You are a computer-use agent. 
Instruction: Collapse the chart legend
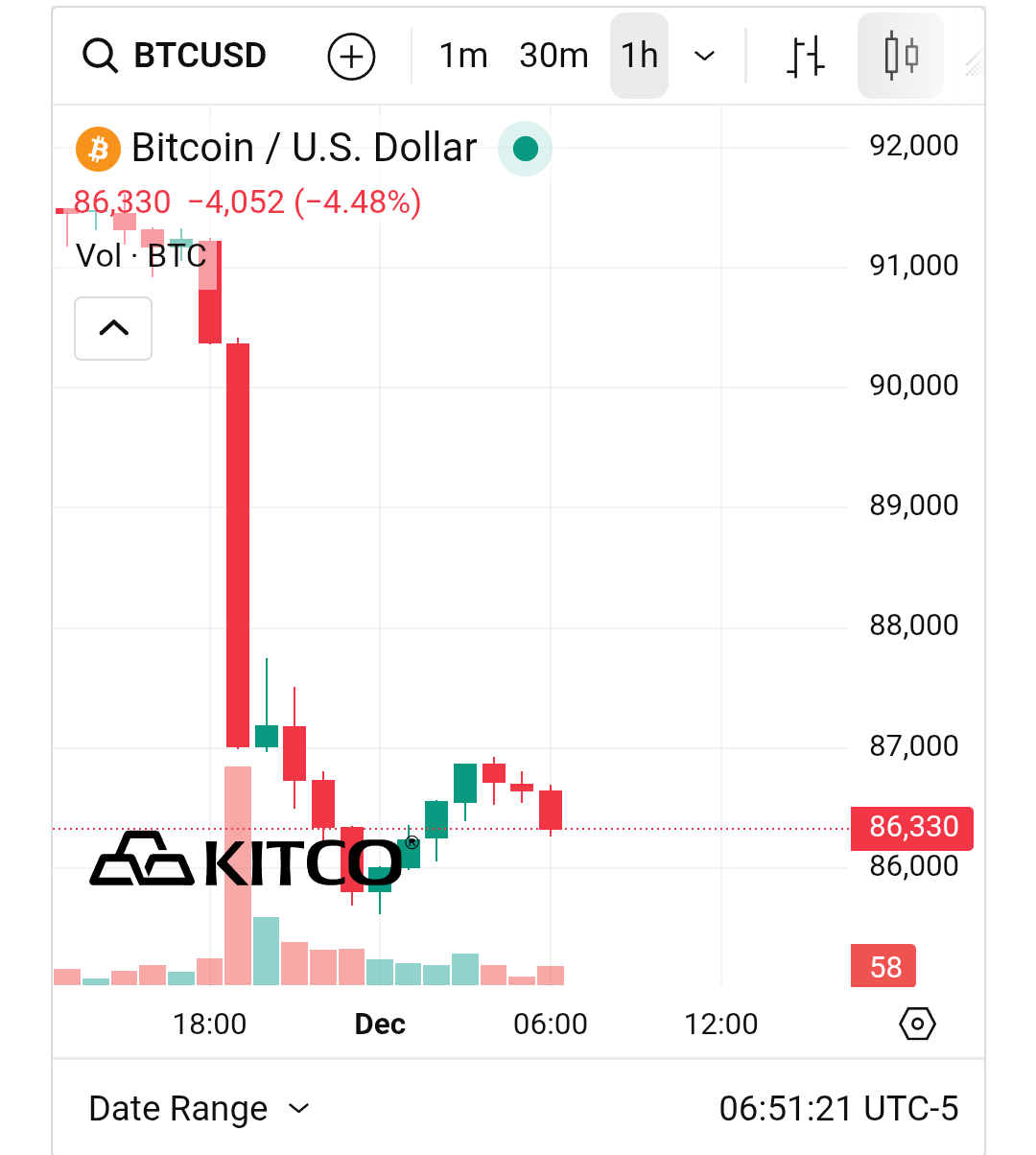click(113, 328)
